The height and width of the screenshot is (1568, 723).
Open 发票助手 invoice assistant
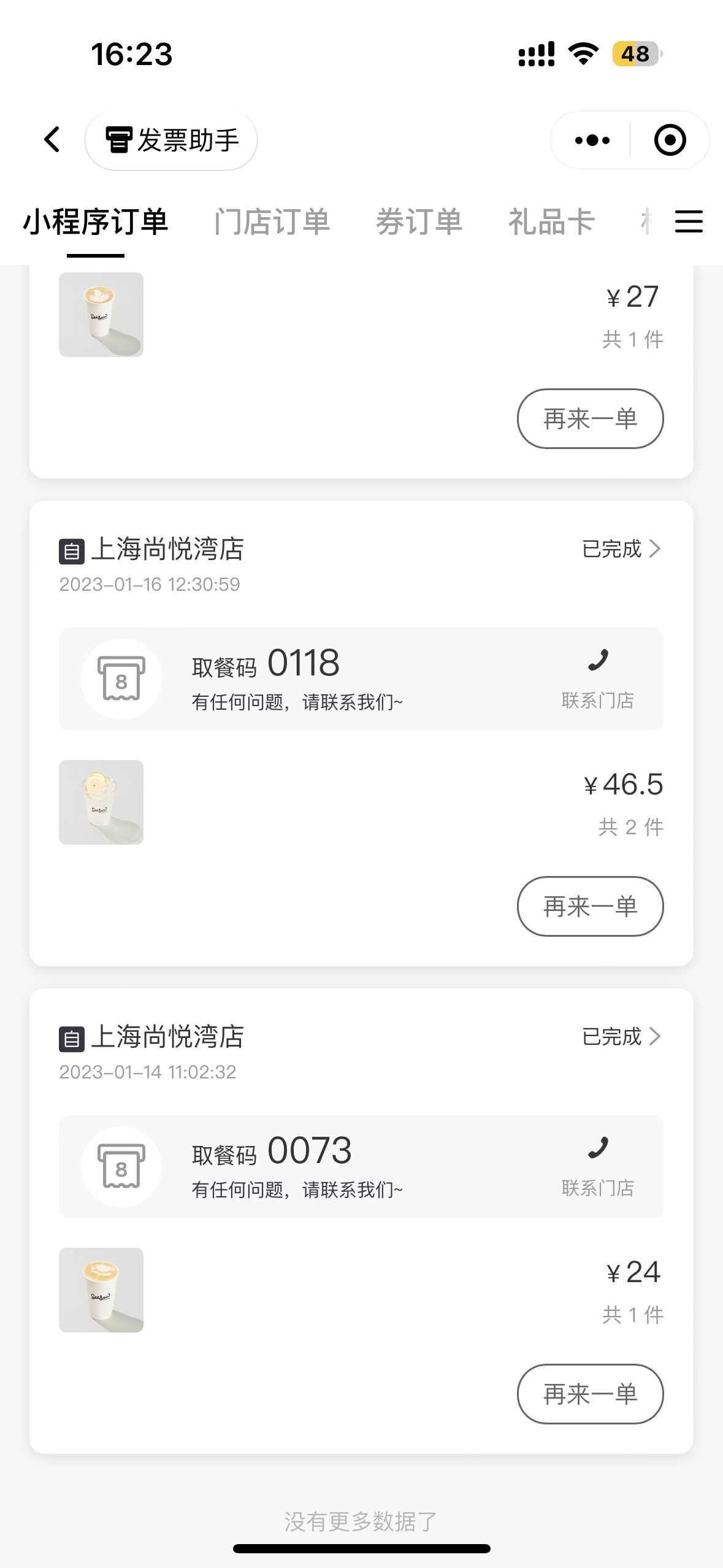pyautogui.click(x=171, y=140)
